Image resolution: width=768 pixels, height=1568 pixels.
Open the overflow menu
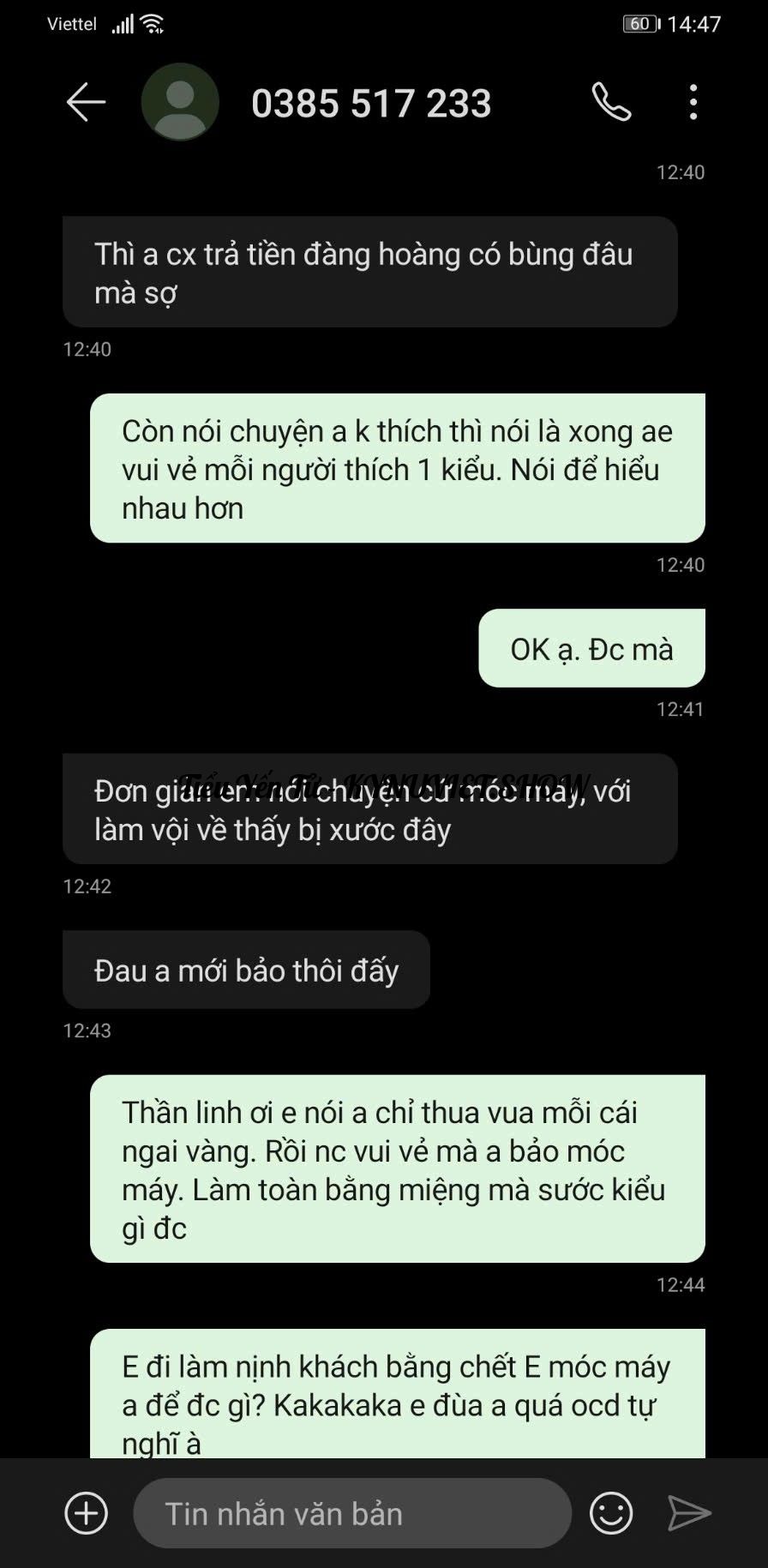coord(693,103)
